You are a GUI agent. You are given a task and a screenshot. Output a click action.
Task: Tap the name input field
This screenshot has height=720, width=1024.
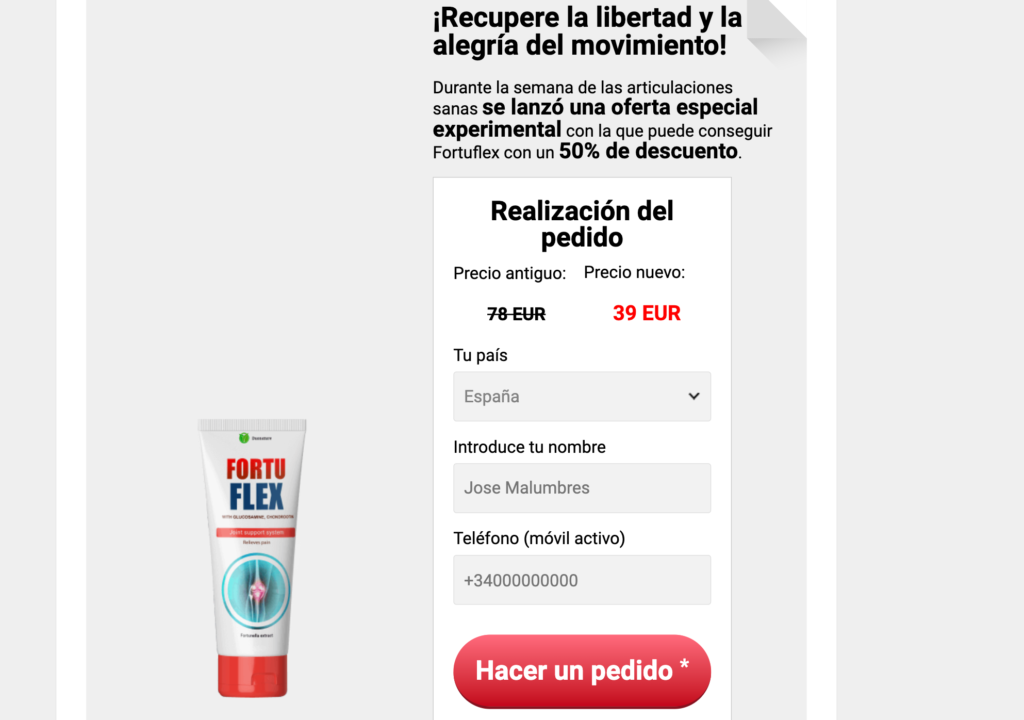pyautogui.click(x=581, y=488)
